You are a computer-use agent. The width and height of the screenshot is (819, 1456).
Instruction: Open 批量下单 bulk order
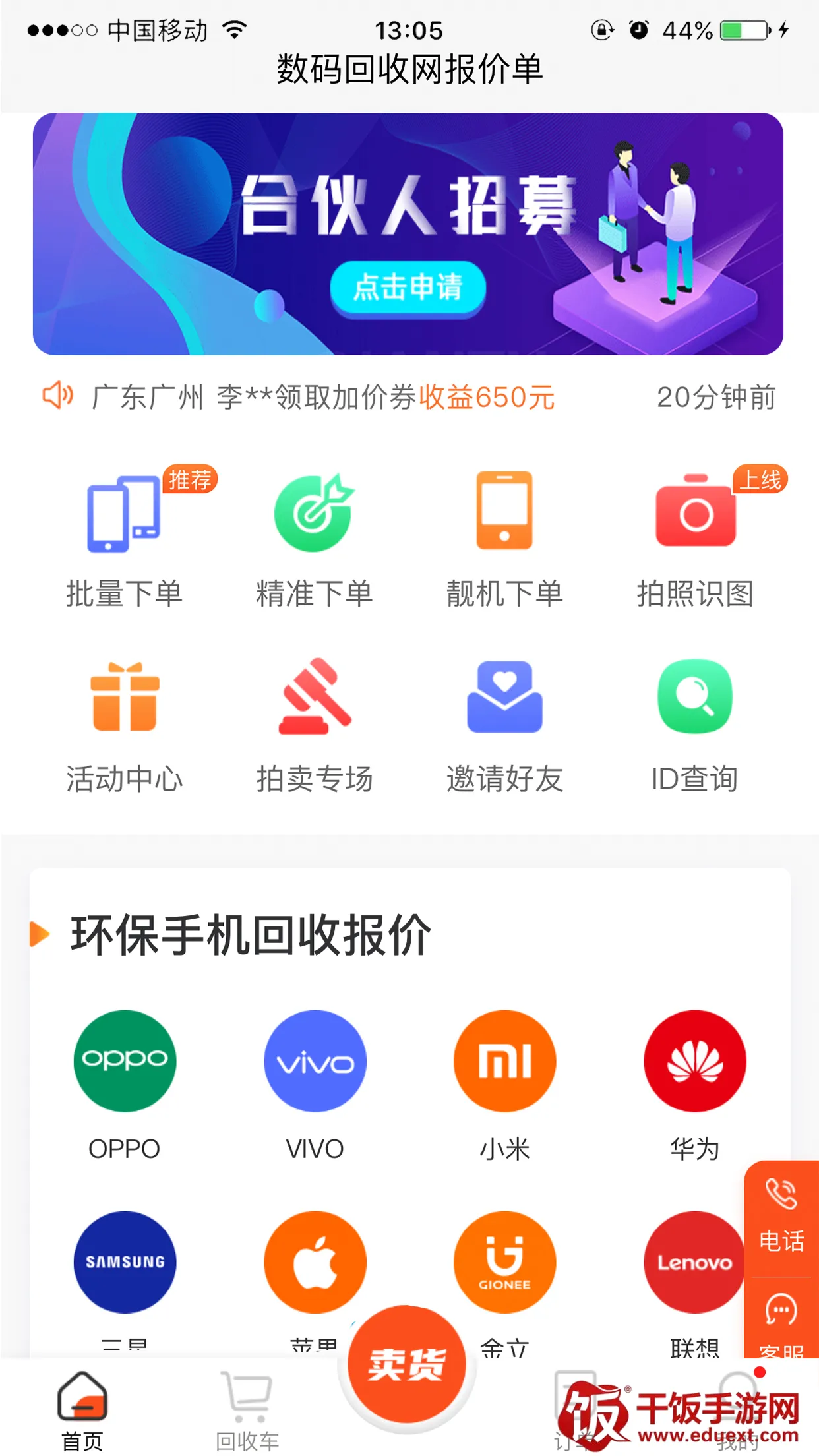click(124, 537)
